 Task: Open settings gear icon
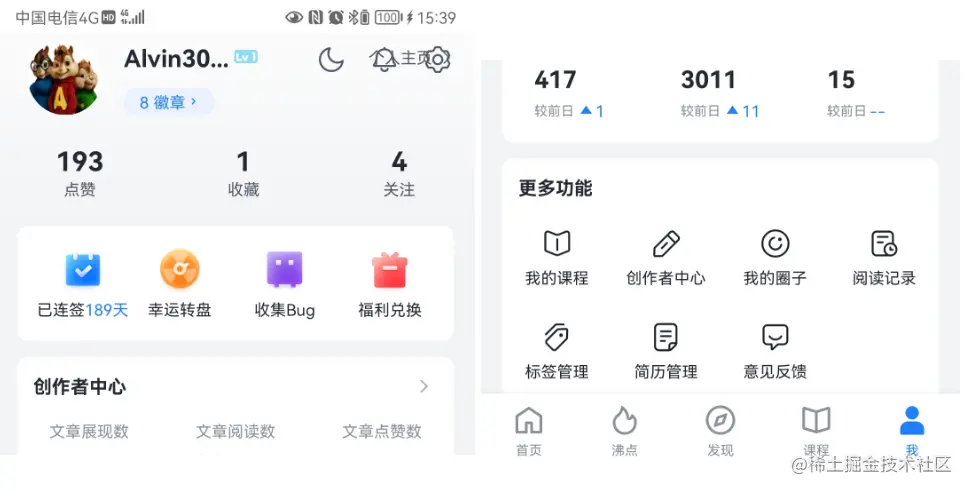tap(438, 60)
